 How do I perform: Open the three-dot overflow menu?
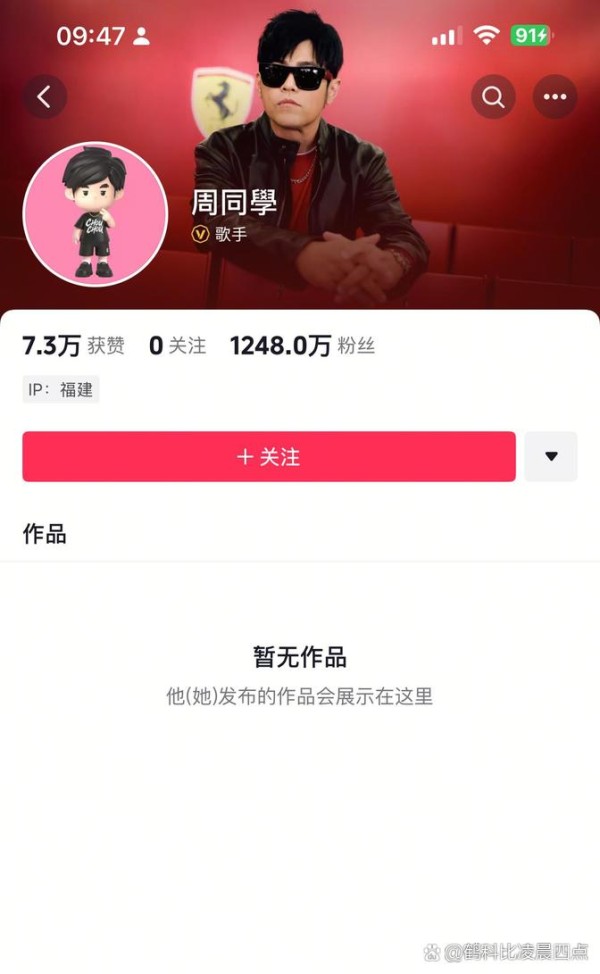[555, 97]
